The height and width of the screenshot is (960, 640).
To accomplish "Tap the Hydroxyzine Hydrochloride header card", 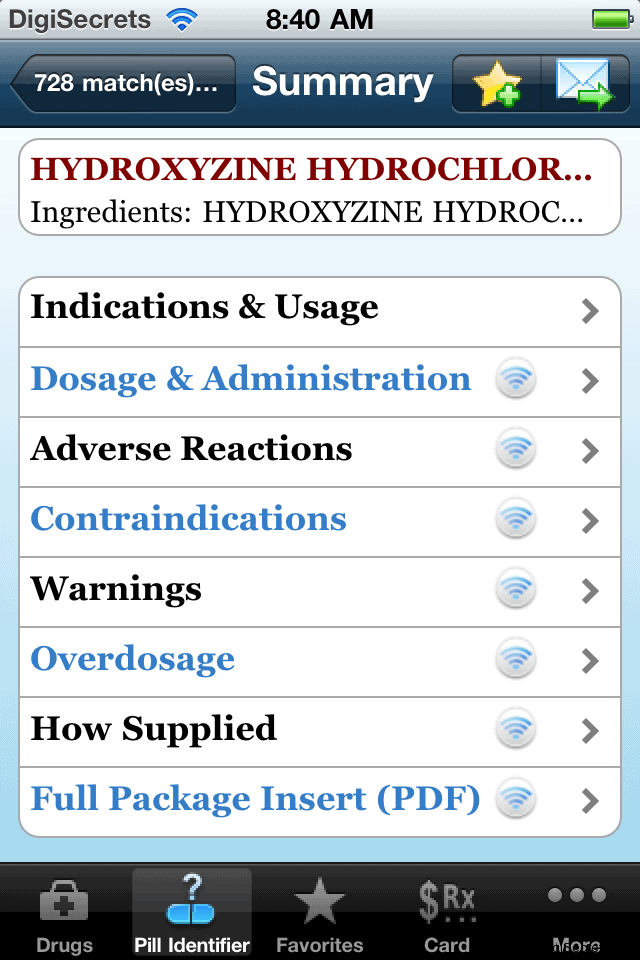I will click(320, 188).
